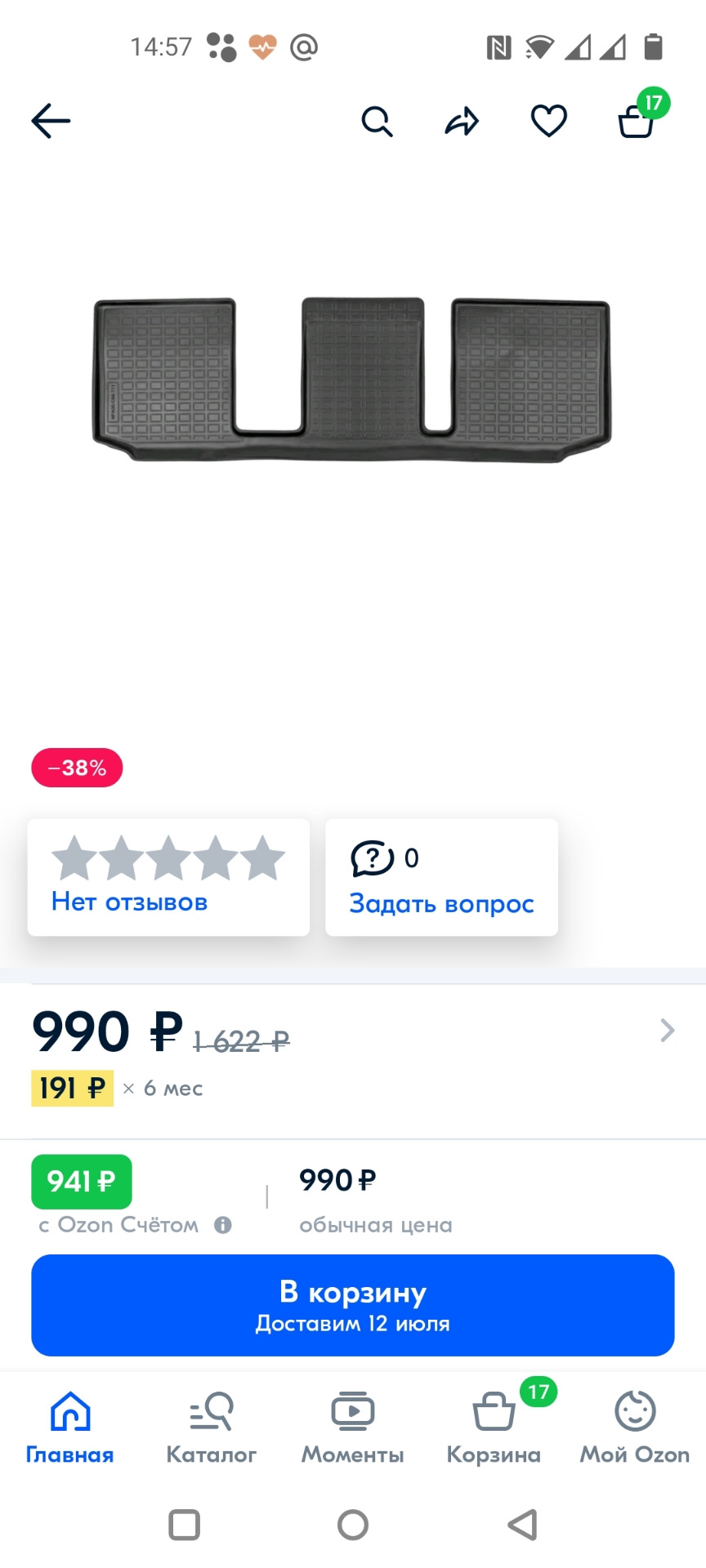This screenshot has width=706, height=1568.
Task: Go to the Корзина tab
Action: (x=494, y=1428)
